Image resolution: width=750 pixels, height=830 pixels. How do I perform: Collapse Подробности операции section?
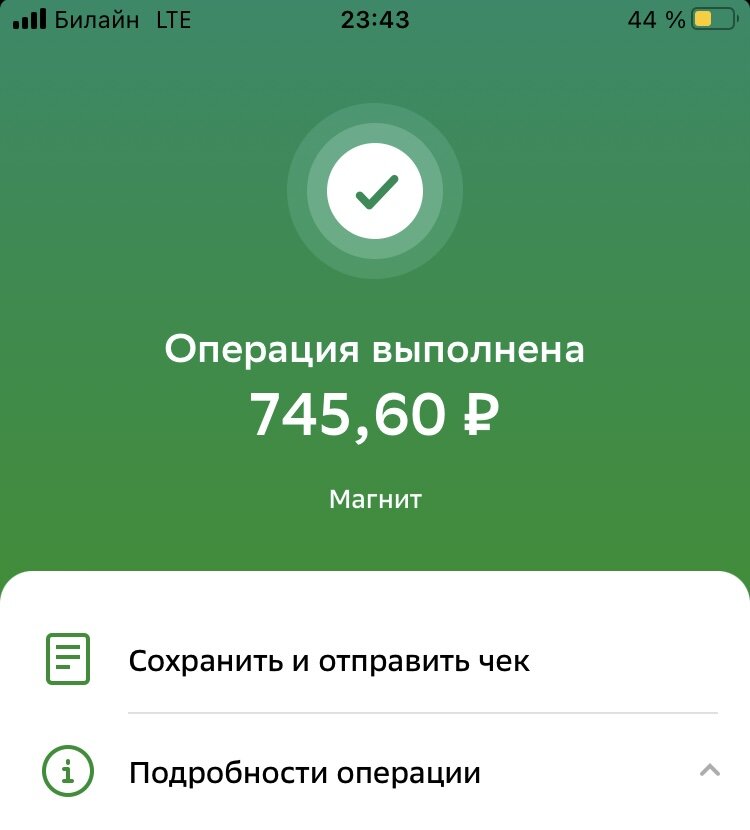coord(709,771)
